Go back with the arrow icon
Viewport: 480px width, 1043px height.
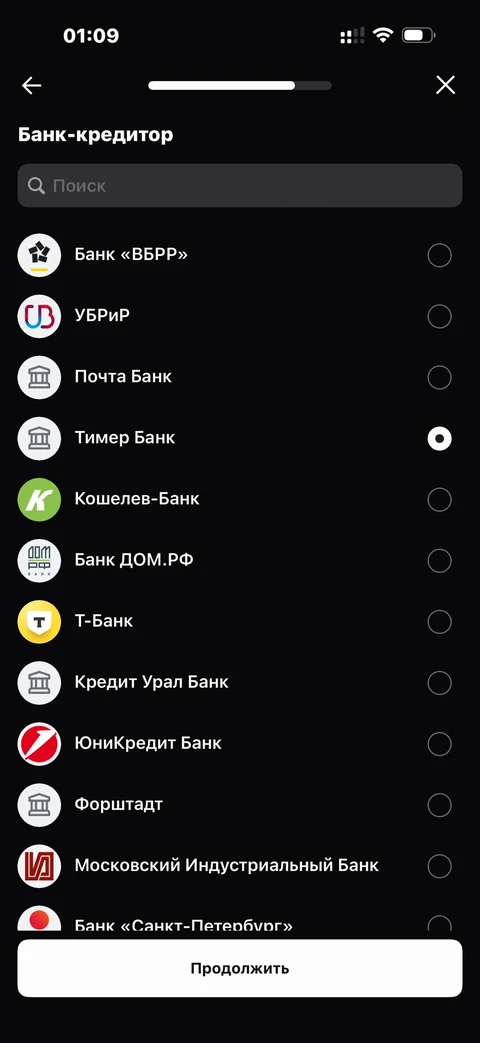[31, 85]
